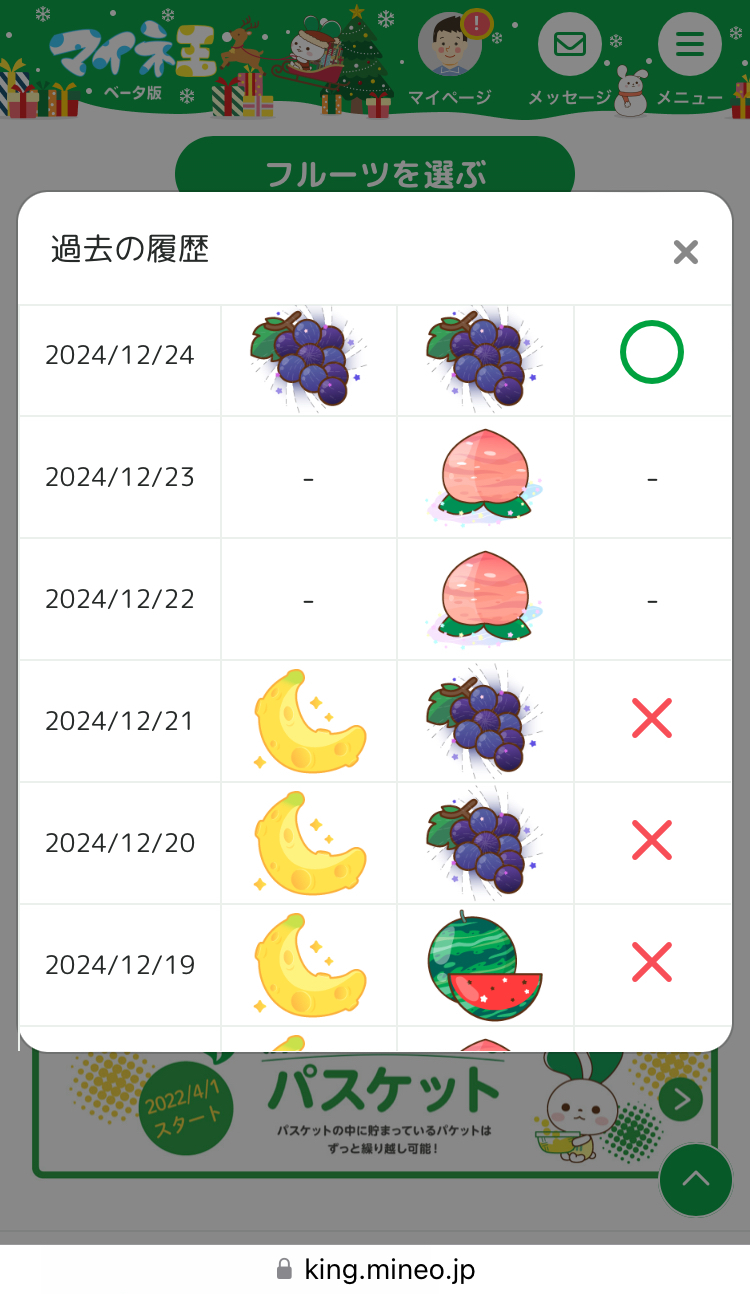This screenshot has width=750, height=1294.
Task: Jump back to top of page
Action: [695, 1179]
